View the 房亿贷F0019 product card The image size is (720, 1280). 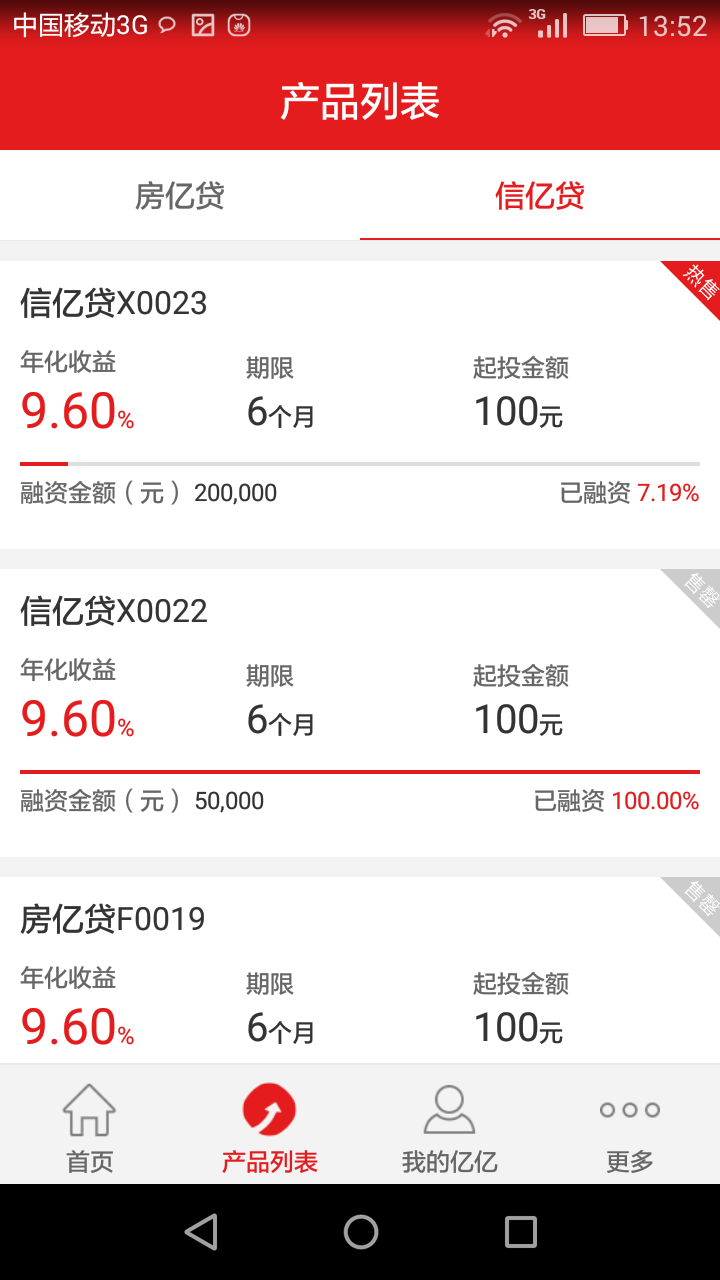(360, 970)
